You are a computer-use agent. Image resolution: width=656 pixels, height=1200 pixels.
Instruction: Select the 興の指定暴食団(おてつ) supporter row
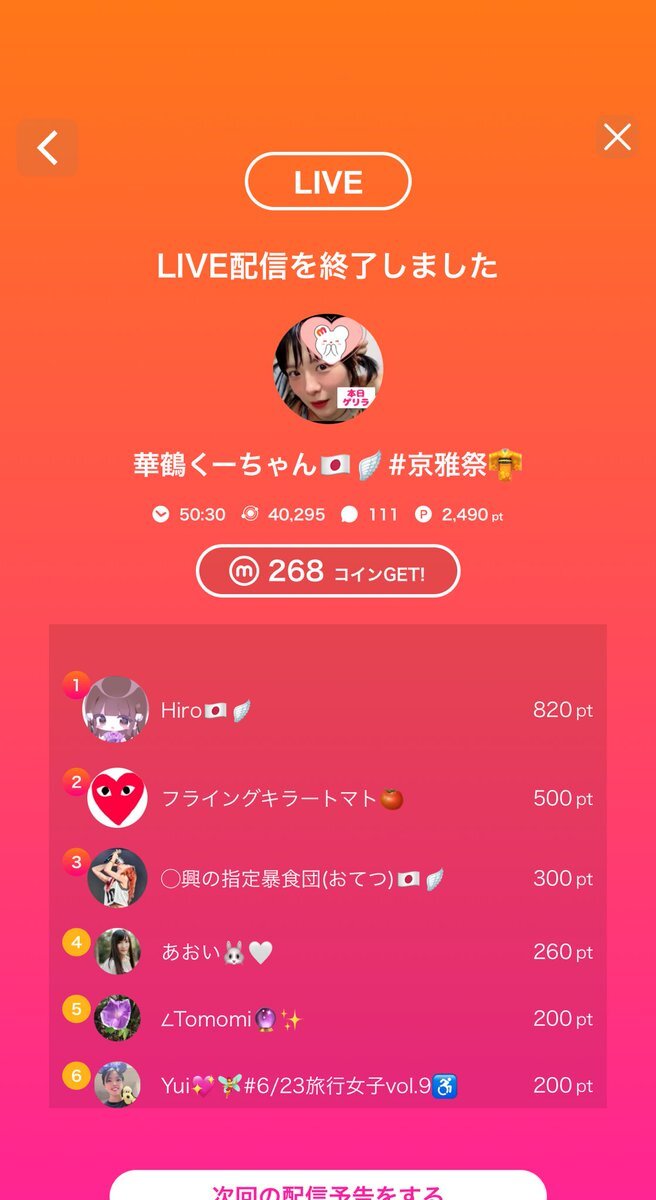(x=328, y=878)
